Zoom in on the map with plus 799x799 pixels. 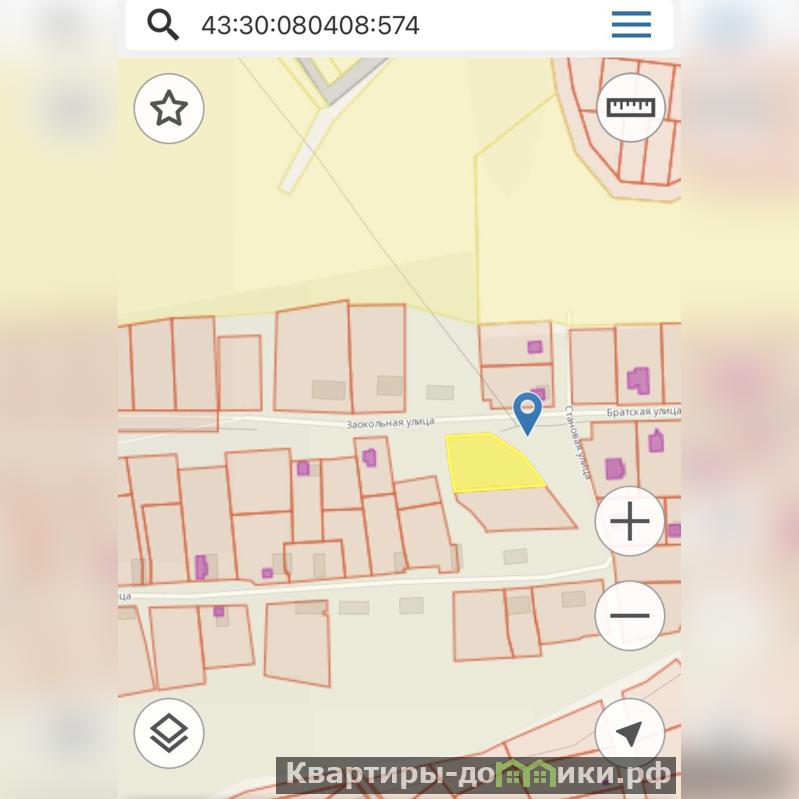(x=630, y=521)
